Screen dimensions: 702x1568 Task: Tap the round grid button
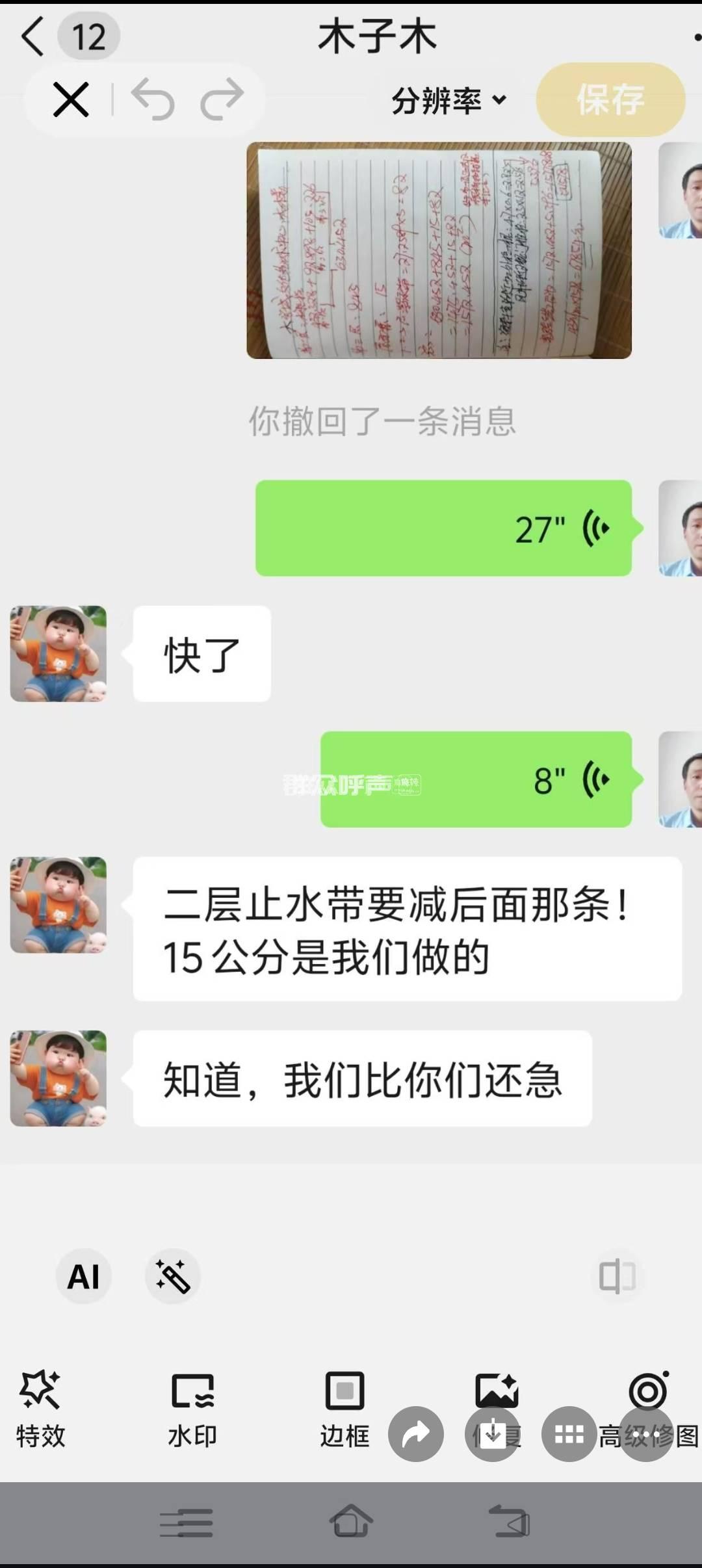click(x=569, y=1434)
